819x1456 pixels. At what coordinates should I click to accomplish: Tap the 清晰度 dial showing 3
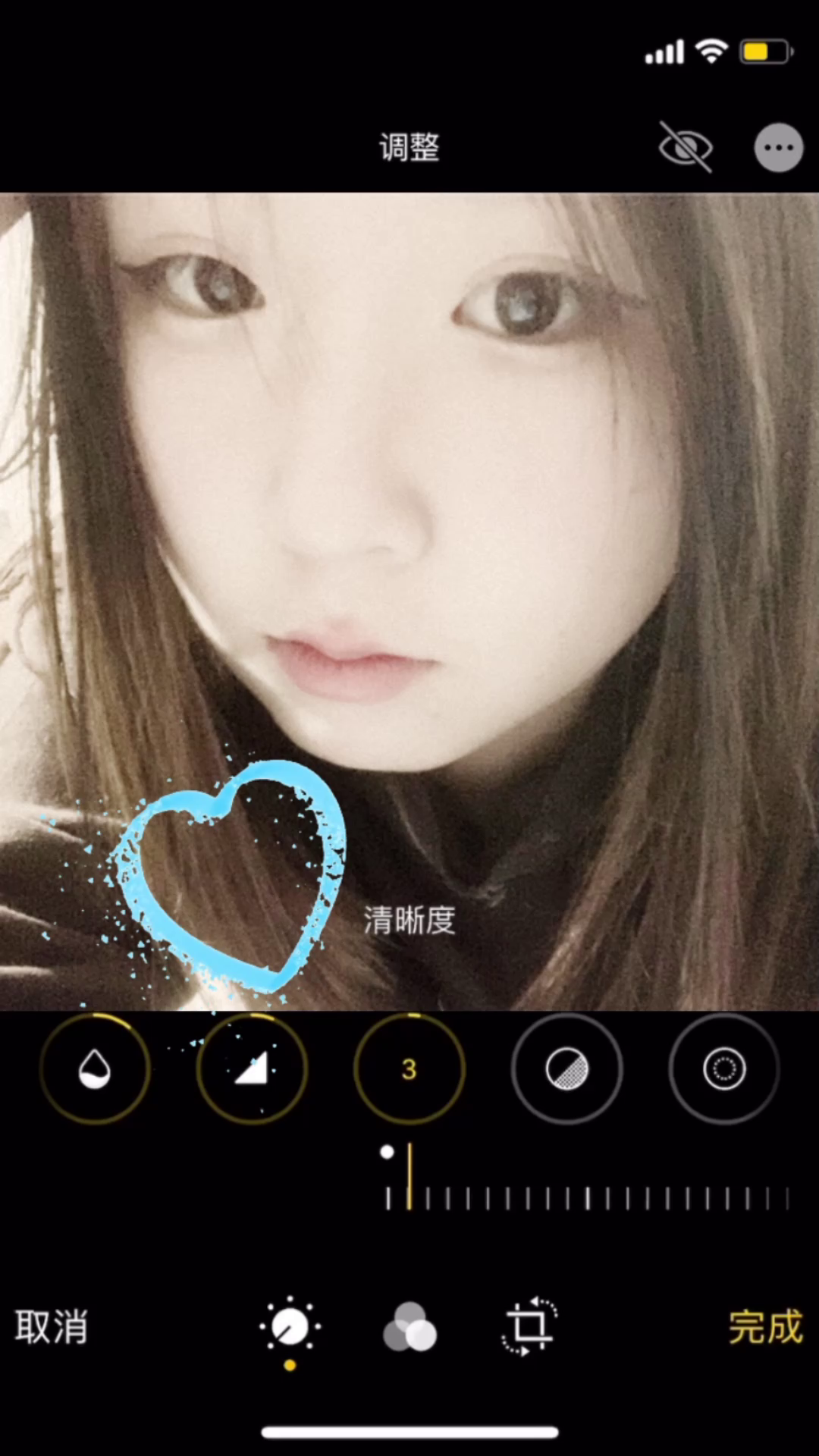409,1068
